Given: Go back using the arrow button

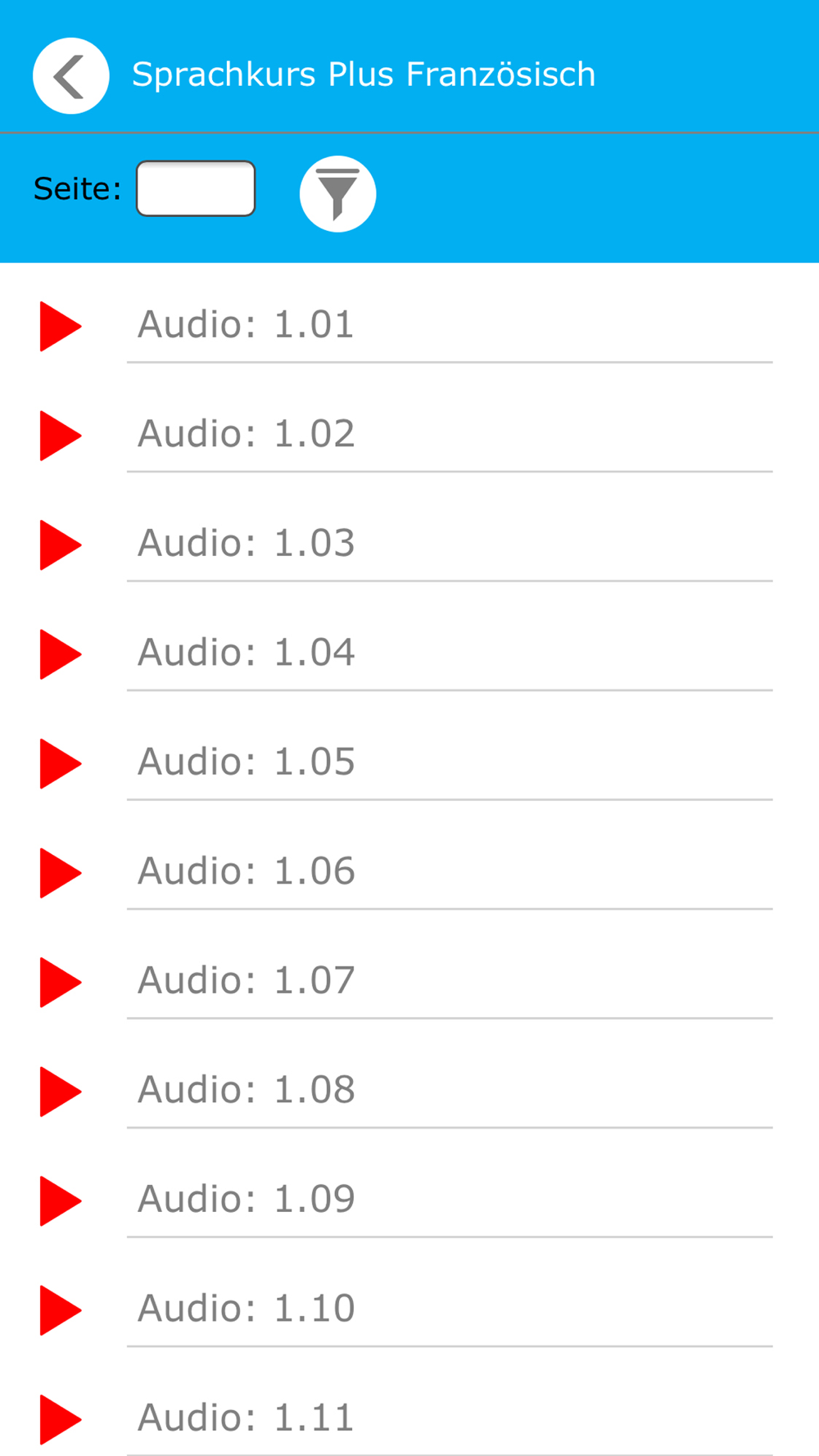Looking at the screenshot, I should coord(70,75).
